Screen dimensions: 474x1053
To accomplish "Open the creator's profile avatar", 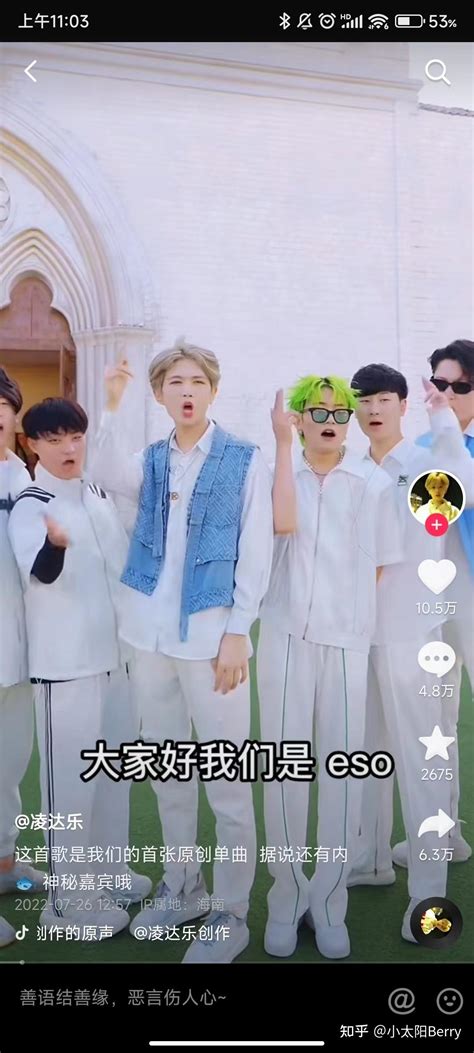I will pyautogui.click(x=436, y=498).
